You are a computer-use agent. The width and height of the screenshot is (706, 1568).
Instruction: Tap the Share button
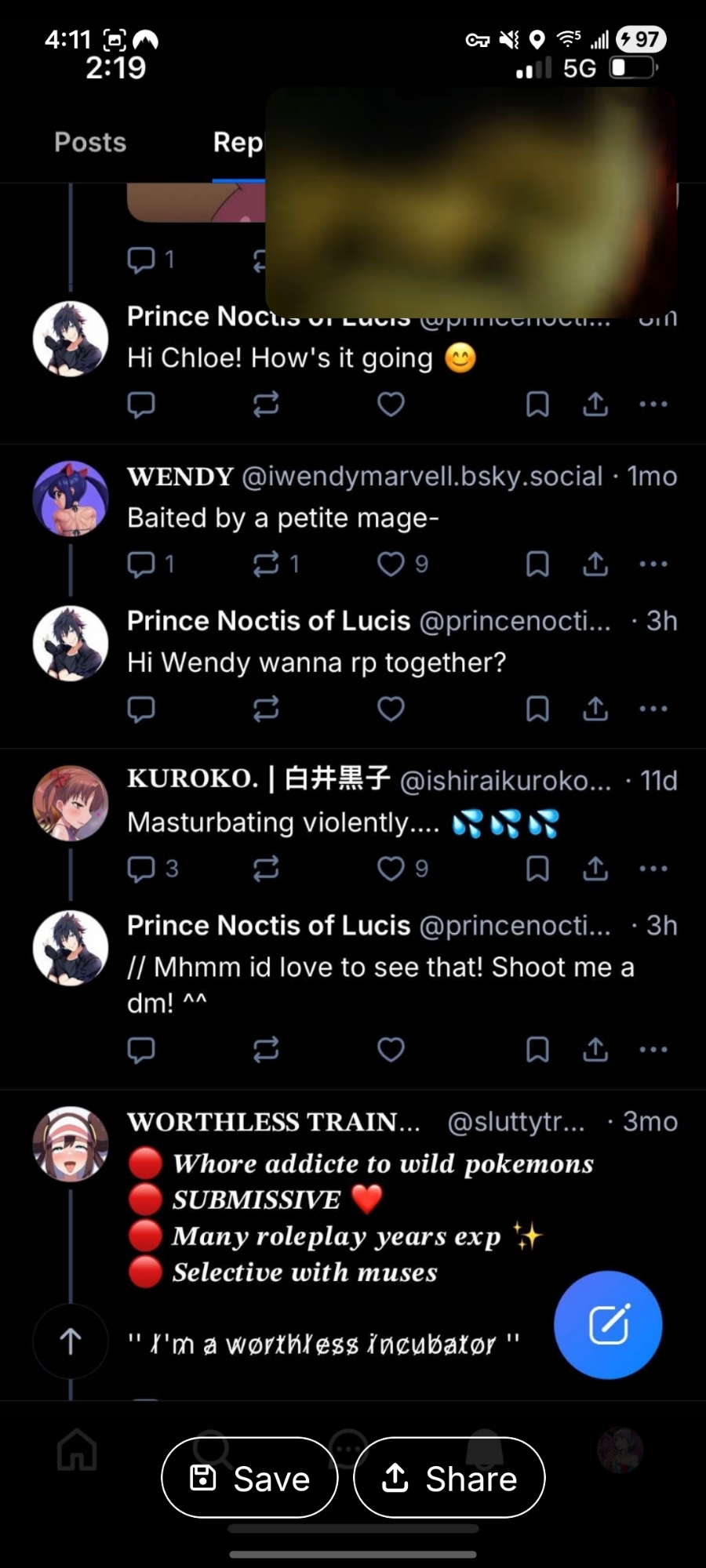tap(449, 1478)
